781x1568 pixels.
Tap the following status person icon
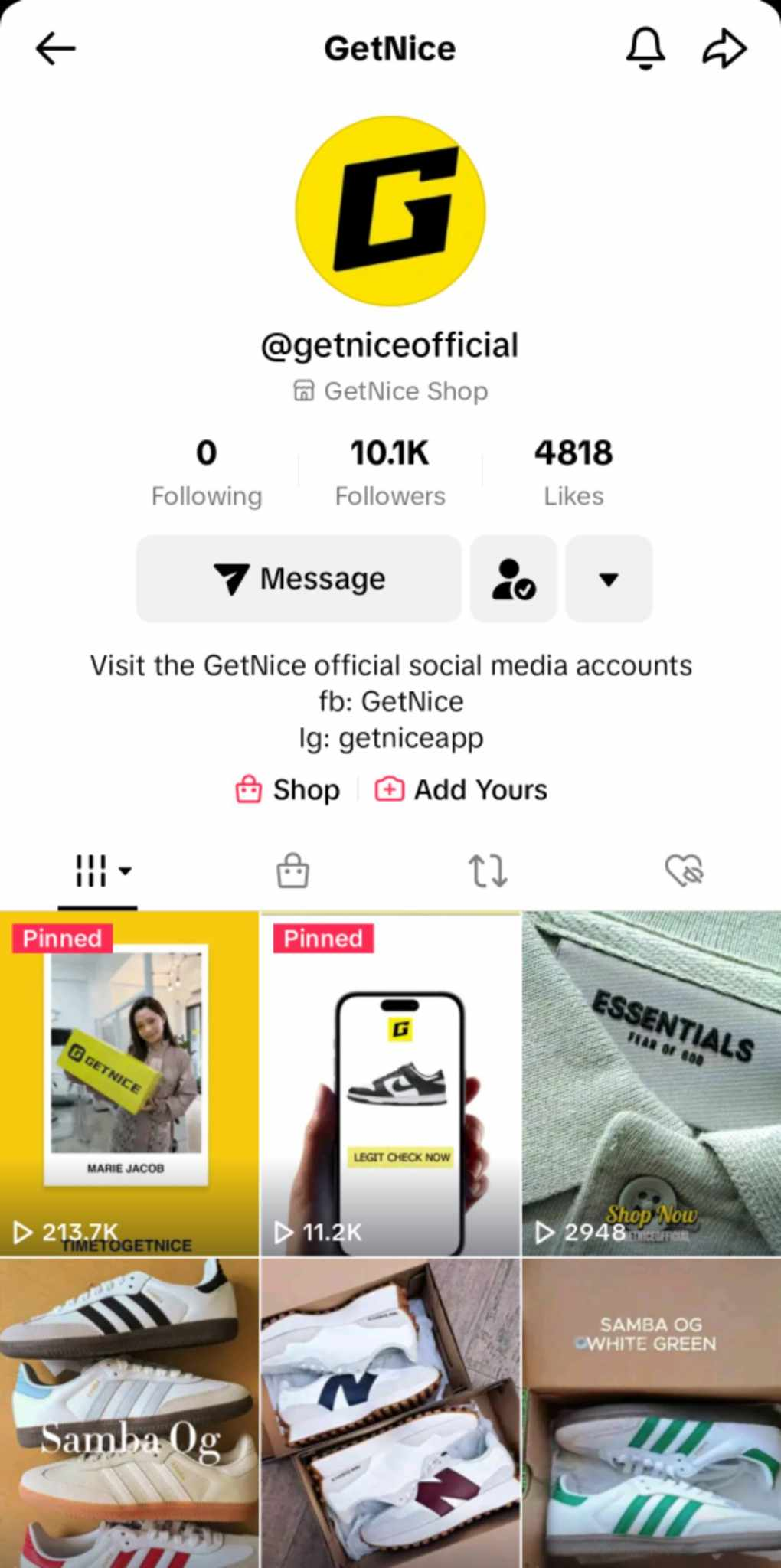click(x=513, y=579)
